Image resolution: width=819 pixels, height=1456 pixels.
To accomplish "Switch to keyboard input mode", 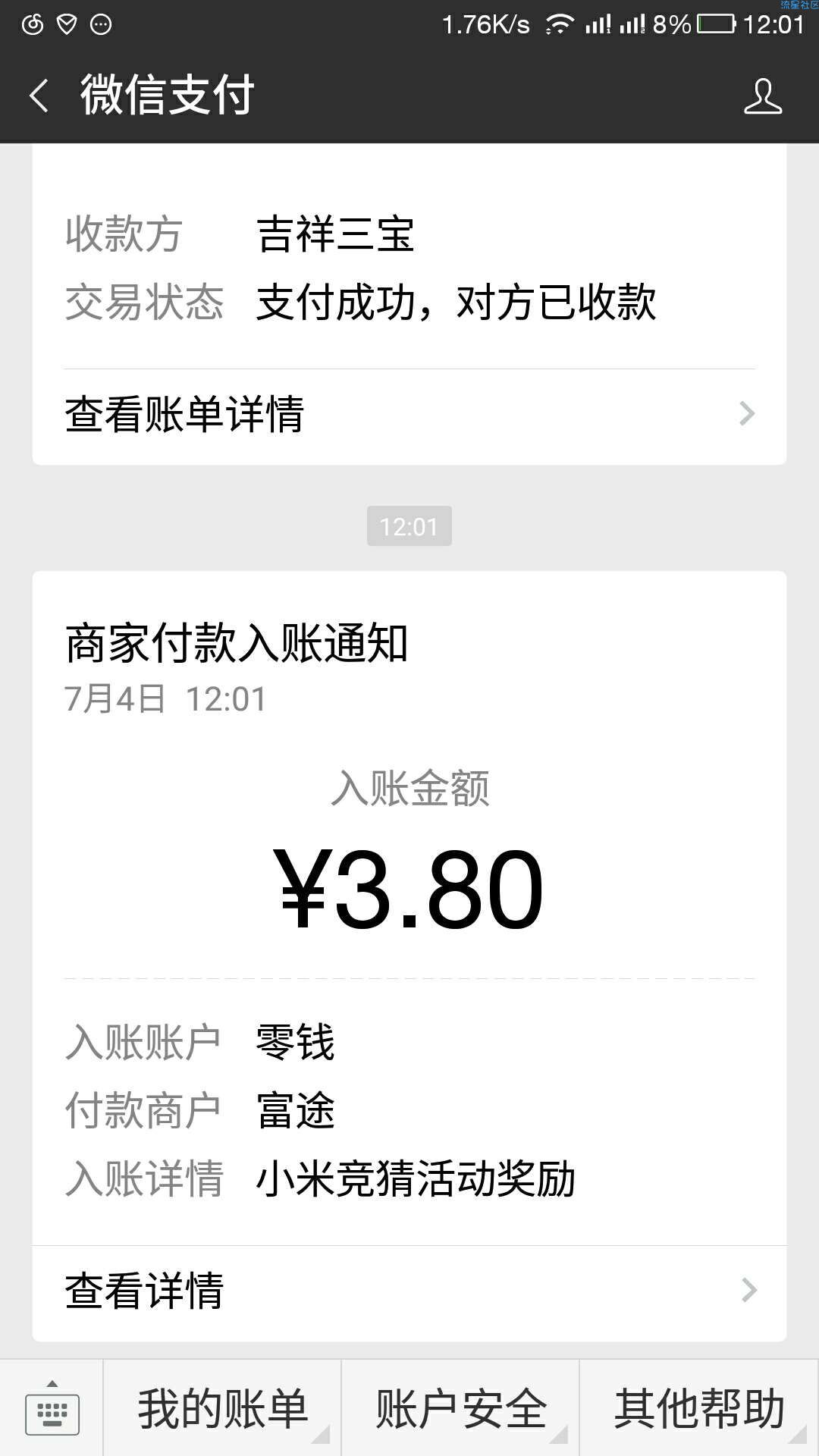I will [52, 1409].
